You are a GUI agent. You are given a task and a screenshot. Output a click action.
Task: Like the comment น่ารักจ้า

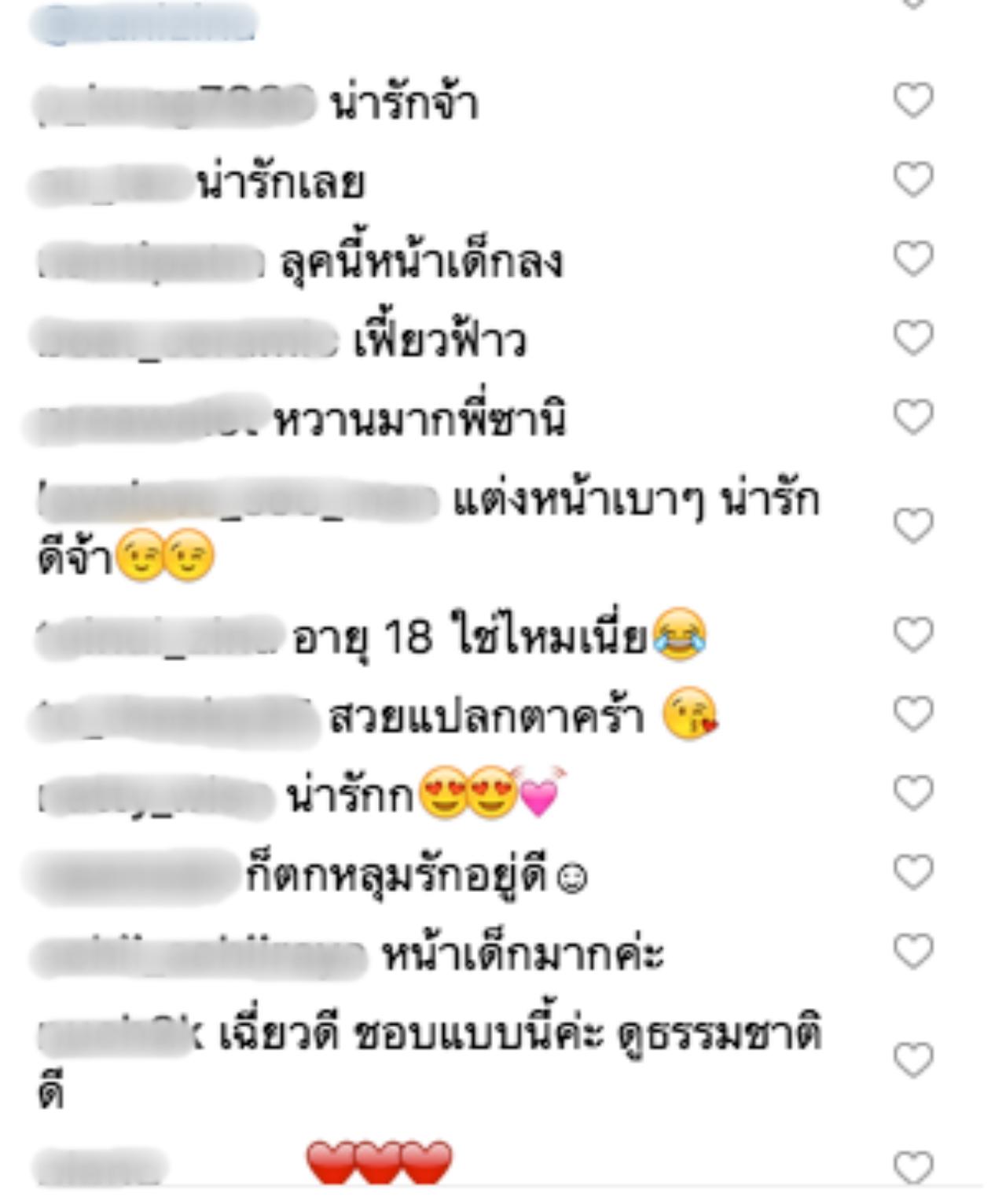pyautogui.click(x=913, y=101)
